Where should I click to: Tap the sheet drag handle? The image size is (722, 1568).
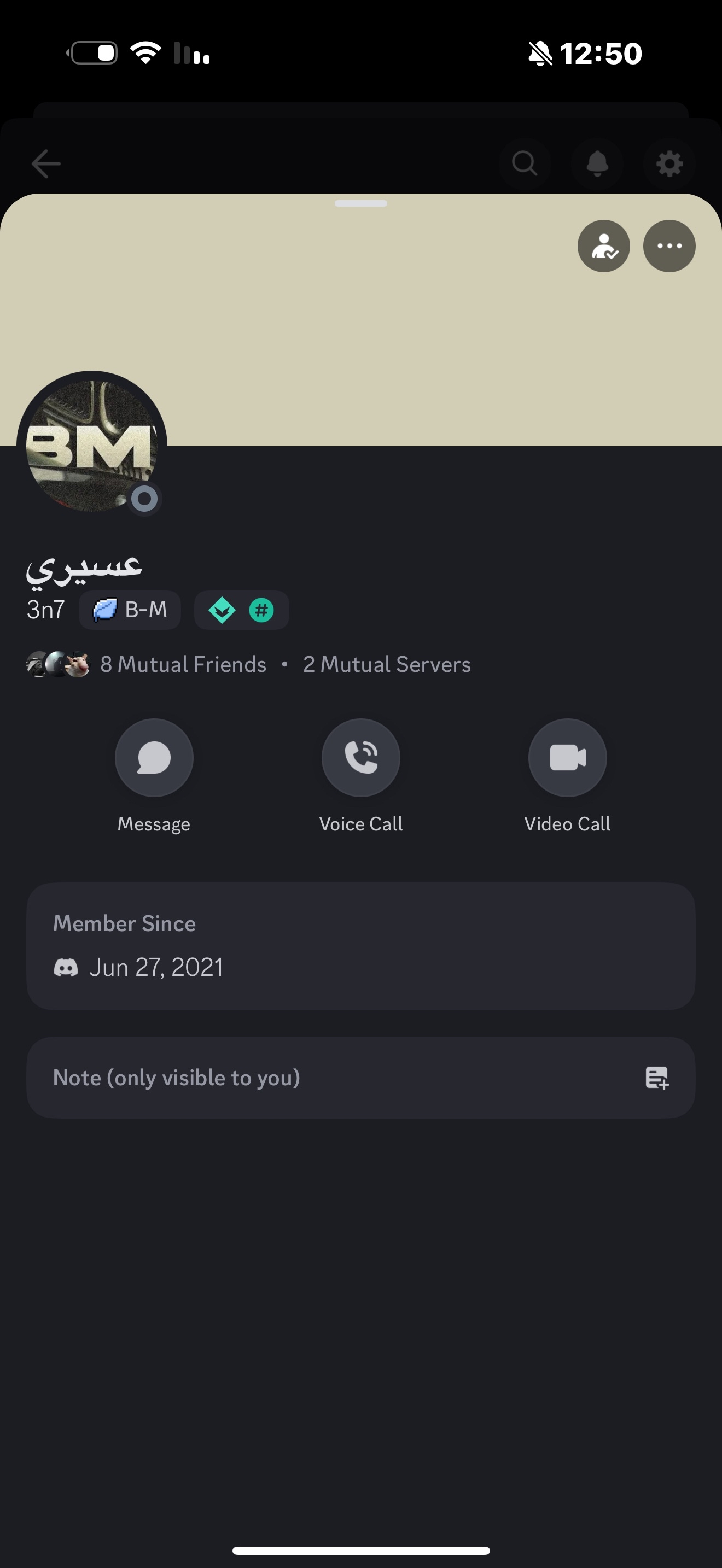[360, 203]
